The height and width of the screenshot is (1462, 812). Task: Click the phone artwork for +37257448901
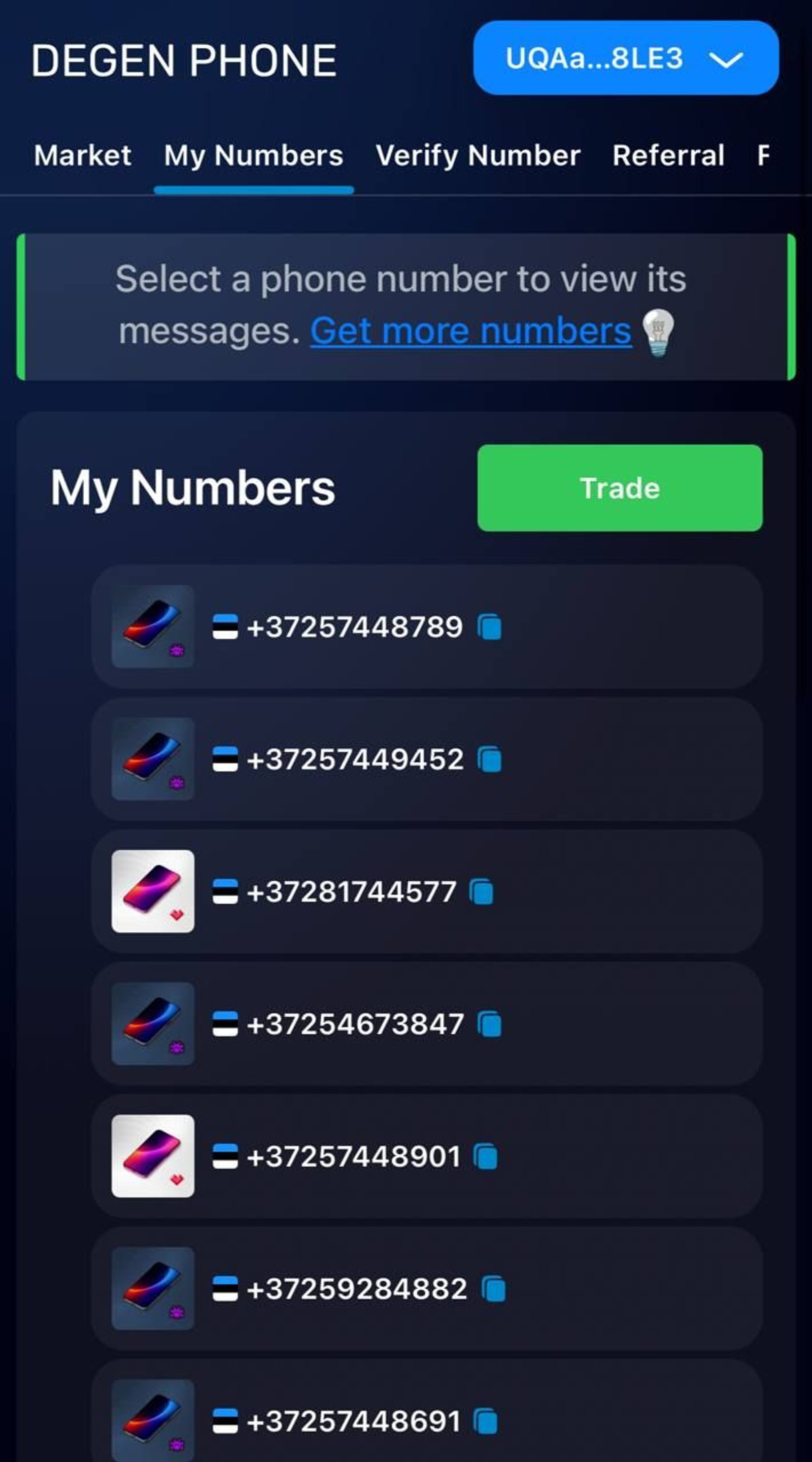154,1157
